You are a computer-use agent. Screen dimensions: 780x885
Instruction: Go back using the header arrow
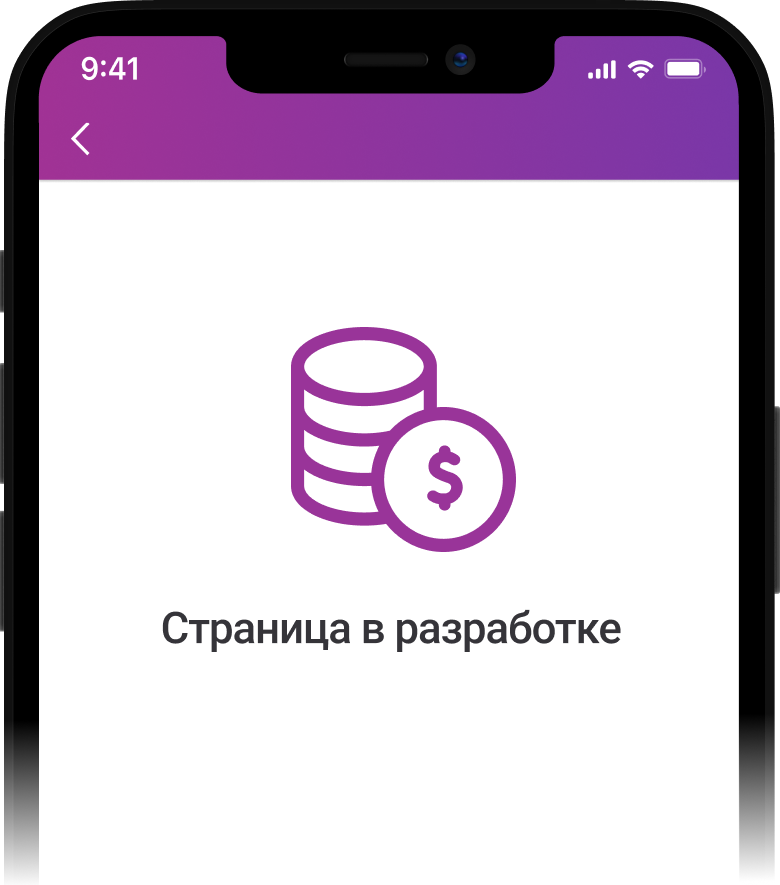pyautogui.click(x=81, y=138)
